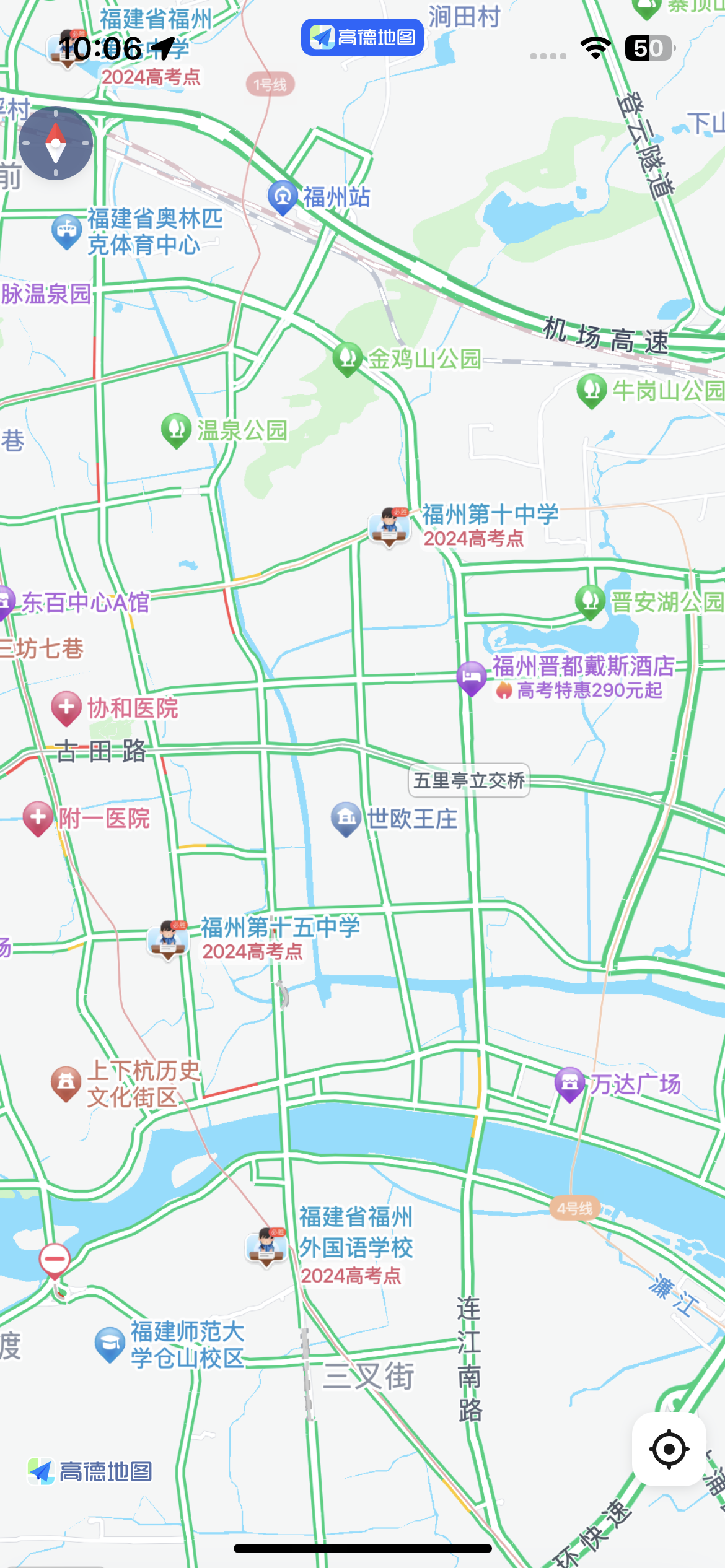Select the 东百中心A馆 marker

[5, 601]
